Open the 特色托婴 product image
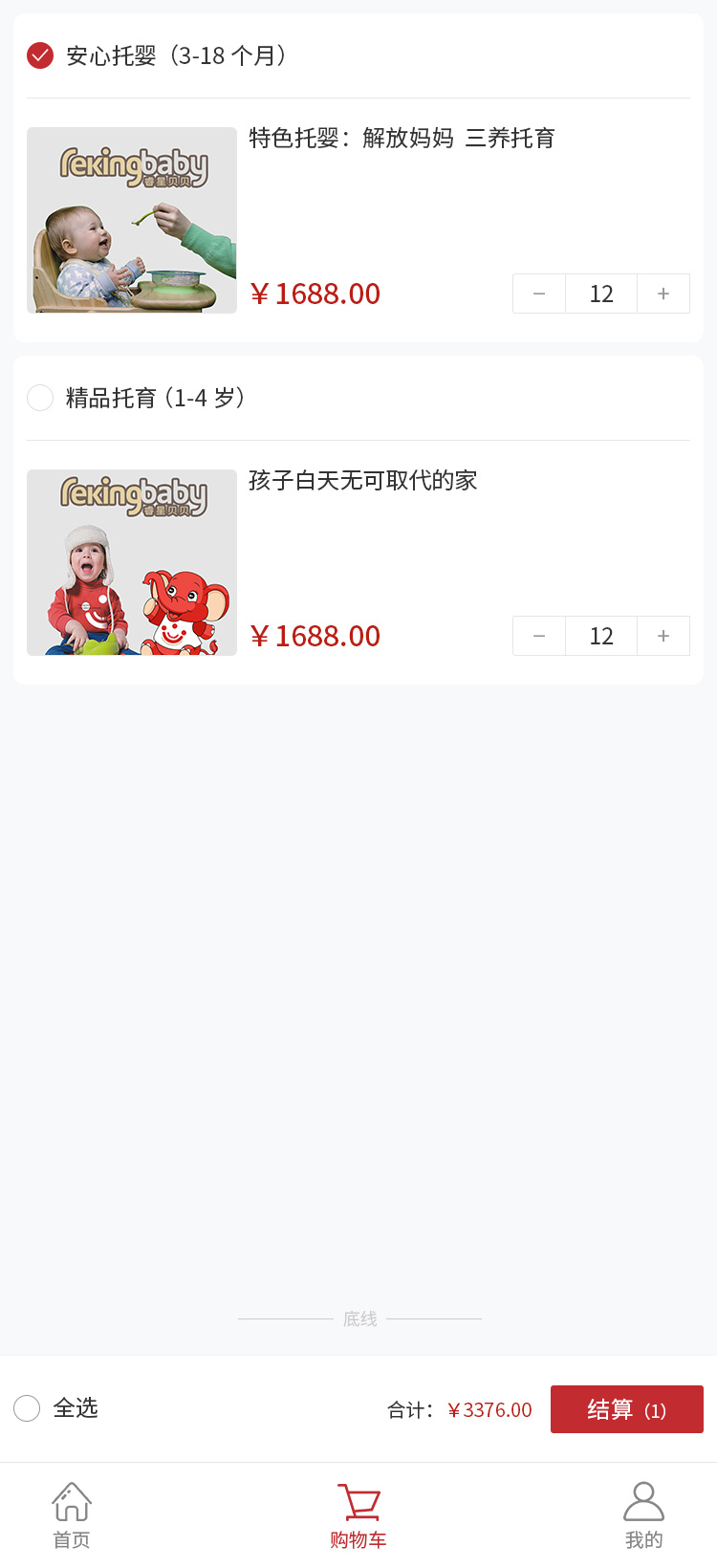Viewport: 717px width, 1568px height. [132, 220]
